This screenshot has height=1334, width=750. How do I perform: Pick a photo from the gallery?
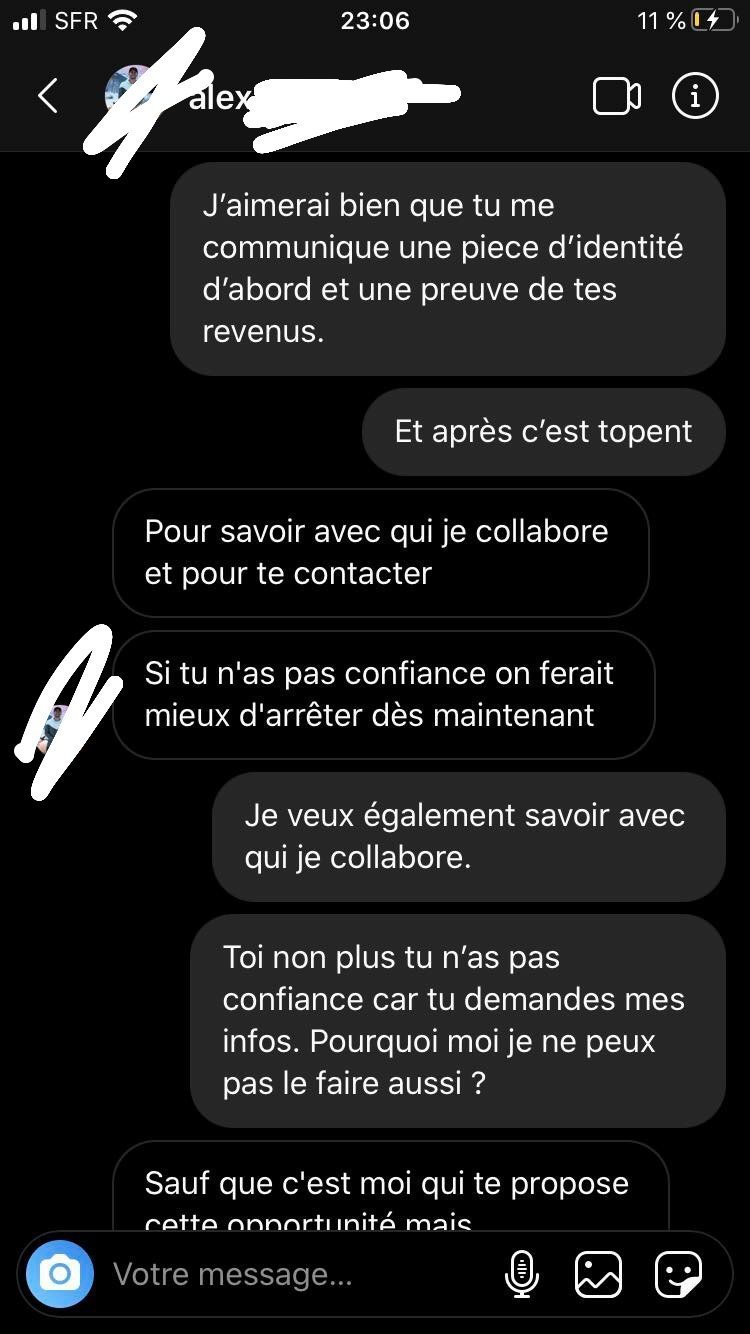[x=598, y=1274]
